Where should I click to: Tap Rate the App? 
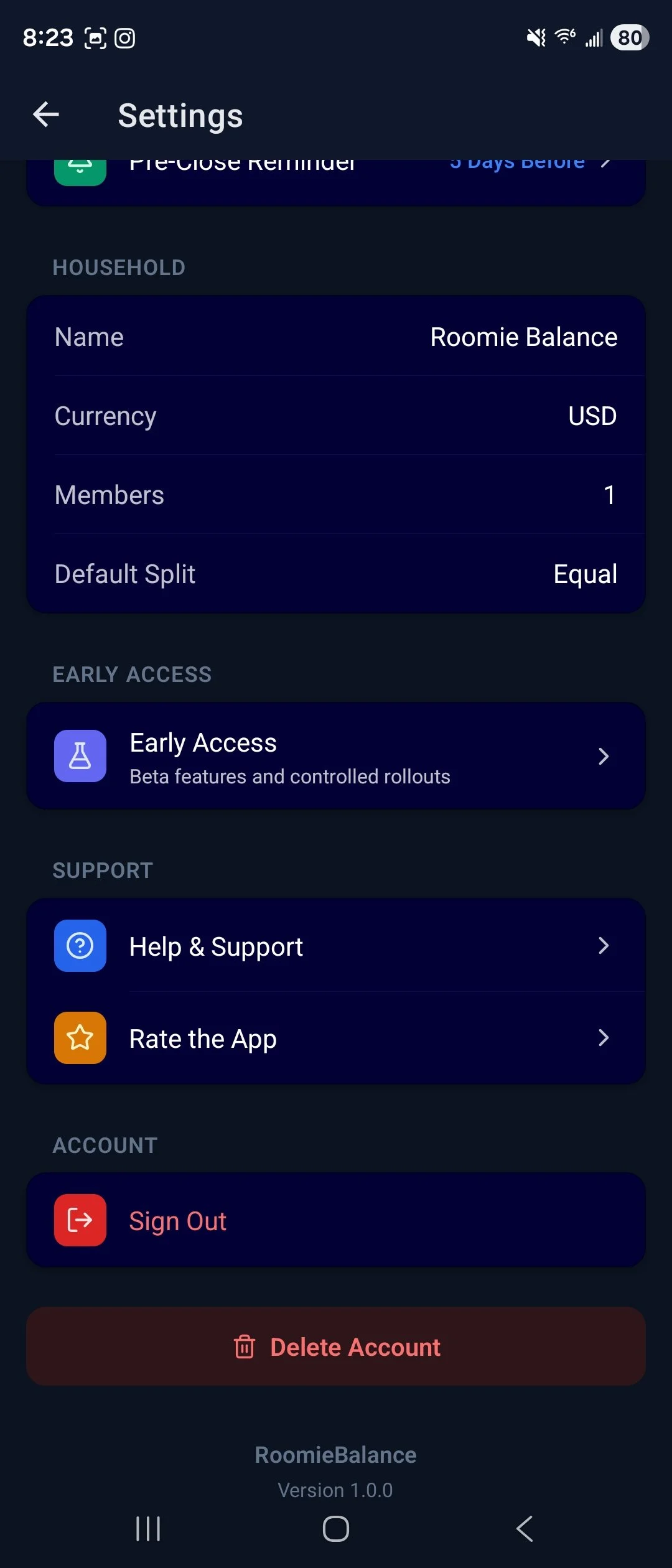[336, 1038]
